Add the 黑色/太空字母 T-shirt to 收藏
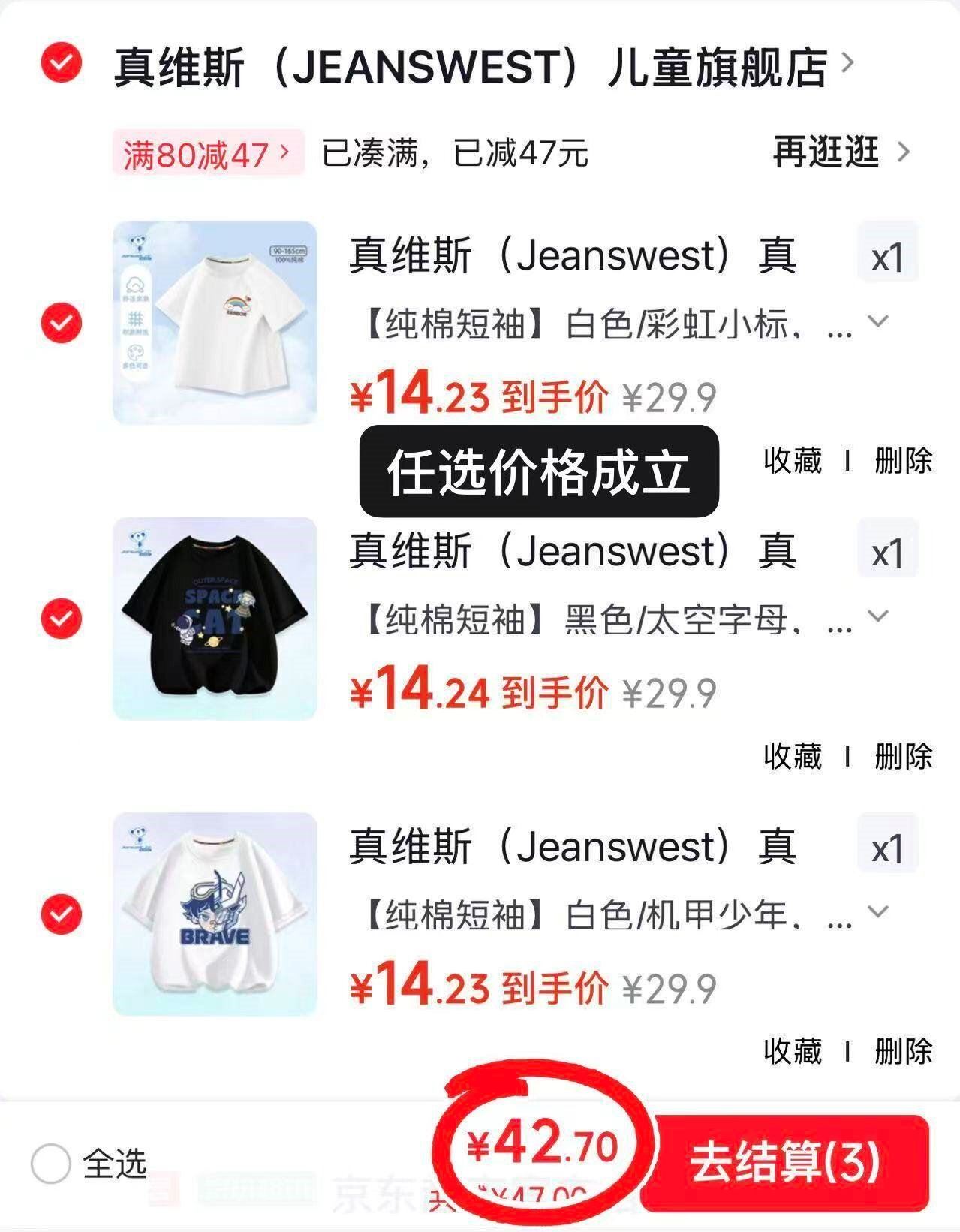Viewport: 960px width, 1232px height. (x=793, y=756)
